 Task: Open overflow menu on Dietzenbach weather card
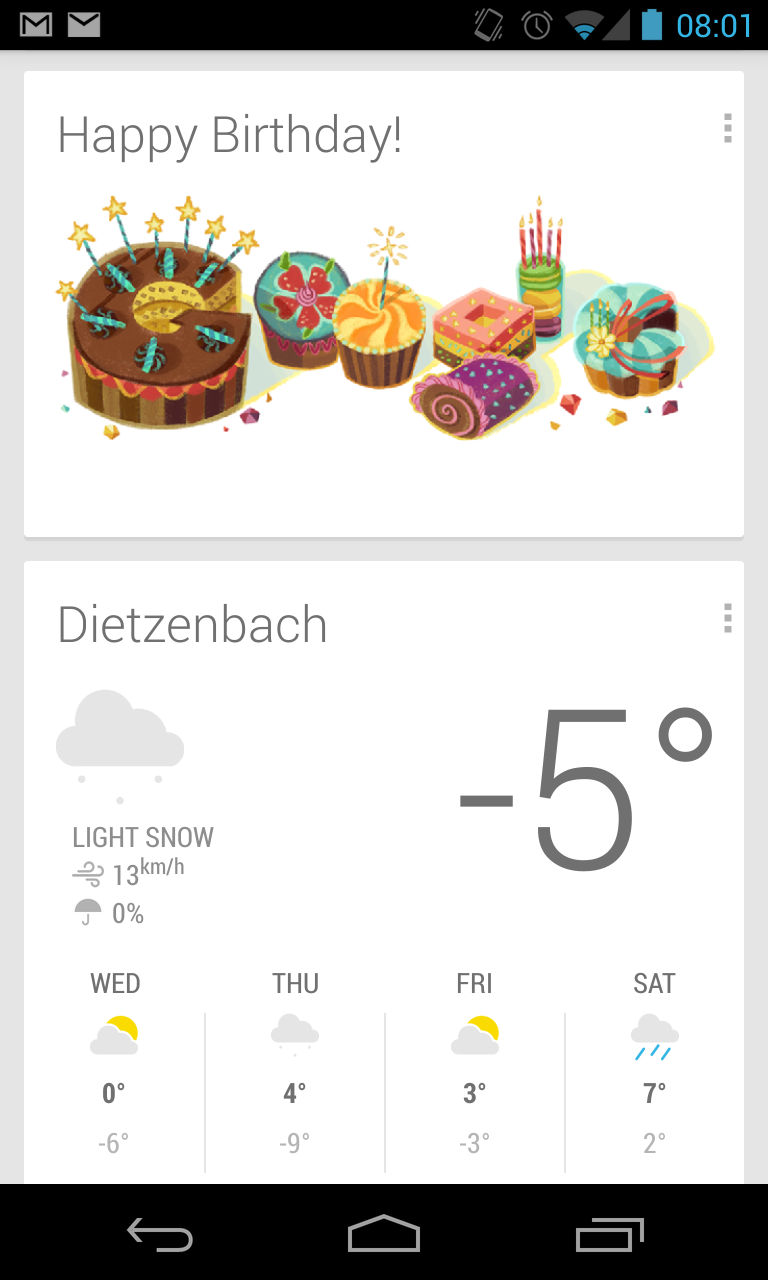(727, 619)
